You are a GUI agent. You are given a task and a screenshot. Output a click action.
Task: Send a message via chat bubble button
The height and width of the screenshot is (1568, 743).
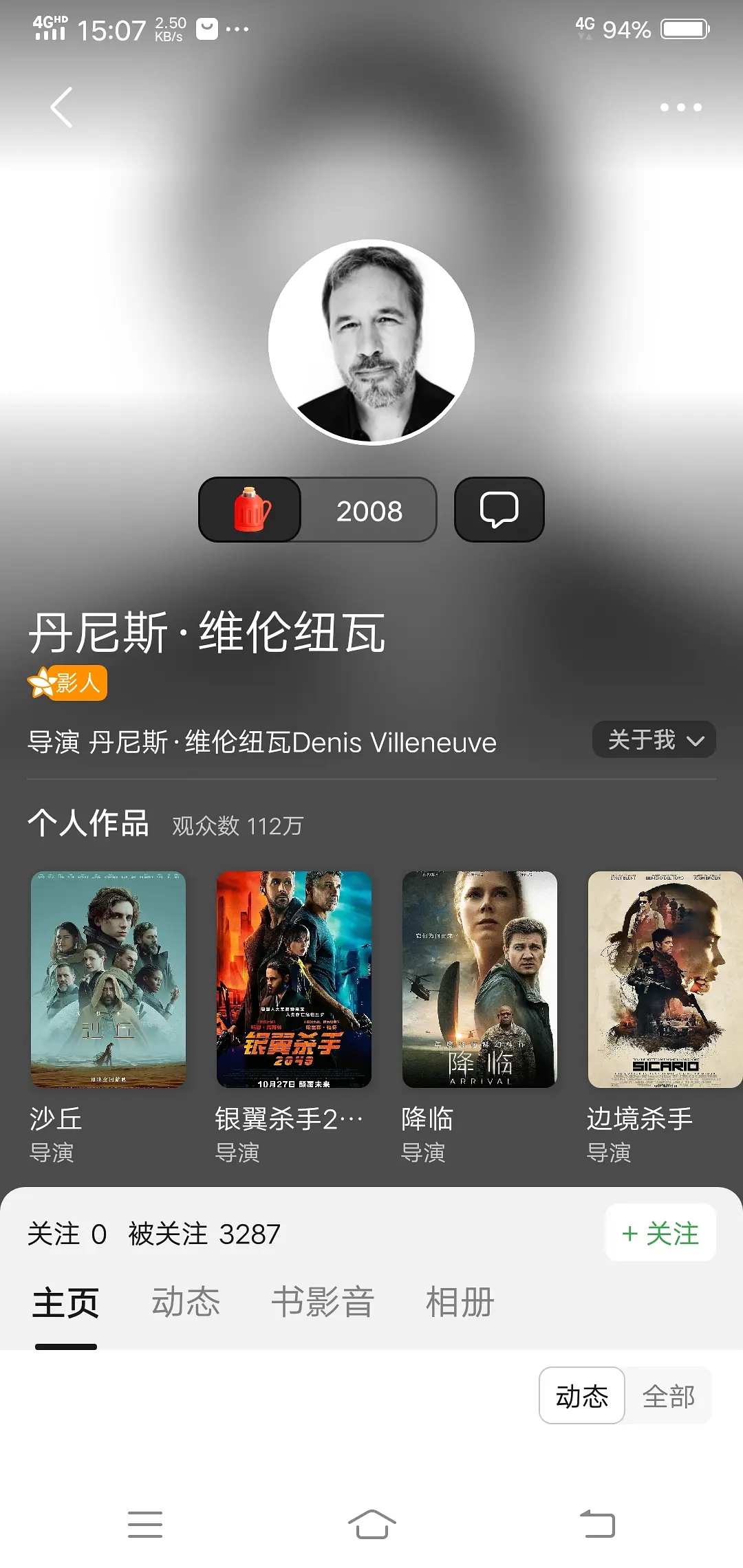[x=499, y=510]
